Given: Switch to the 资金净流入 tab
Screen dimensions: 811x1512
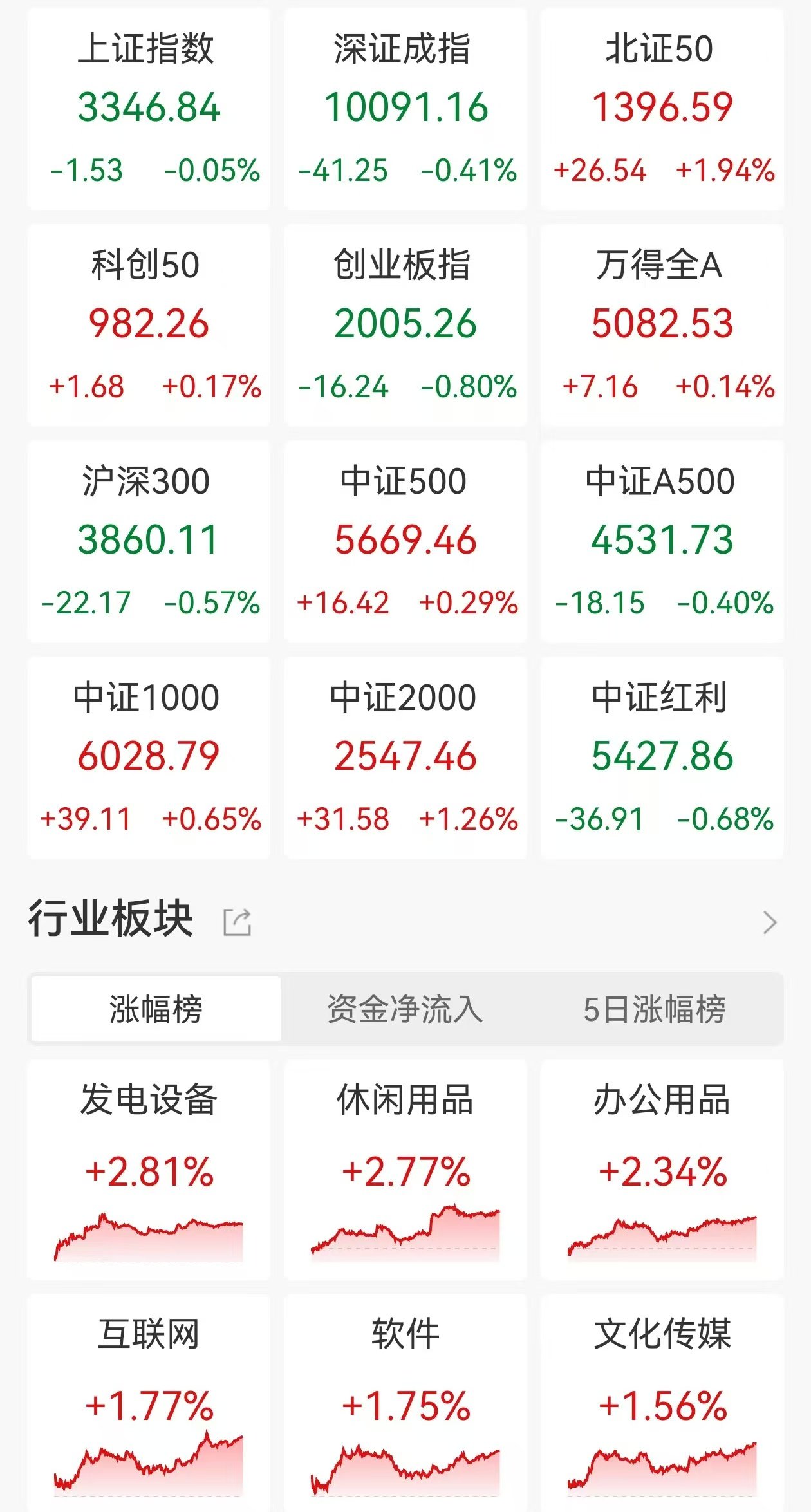Looking at the screenshot, I should pyautogui.click(x=405, y=1009).
